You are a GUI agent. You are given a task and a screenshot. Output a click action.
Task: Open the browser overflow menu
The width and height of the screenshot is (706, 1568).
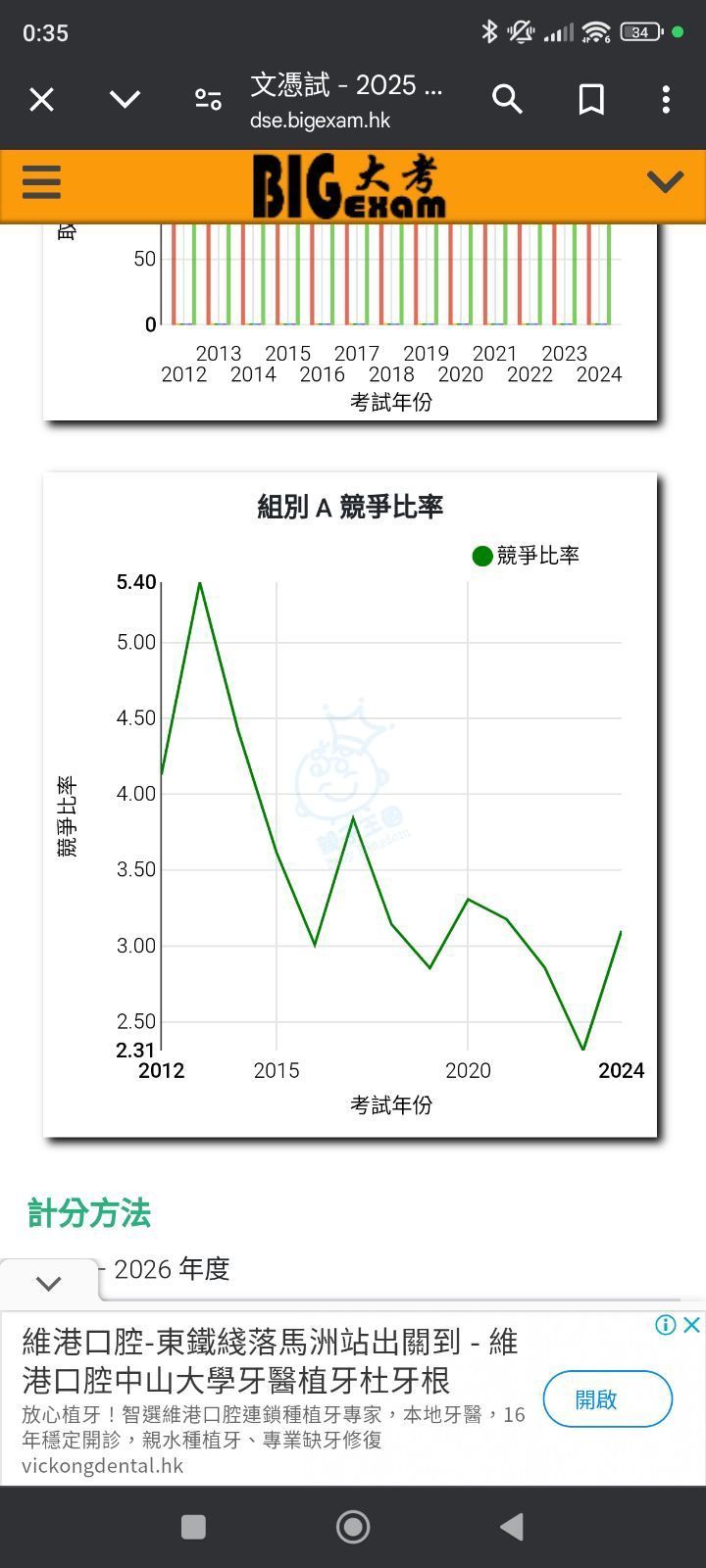point(666,99)
